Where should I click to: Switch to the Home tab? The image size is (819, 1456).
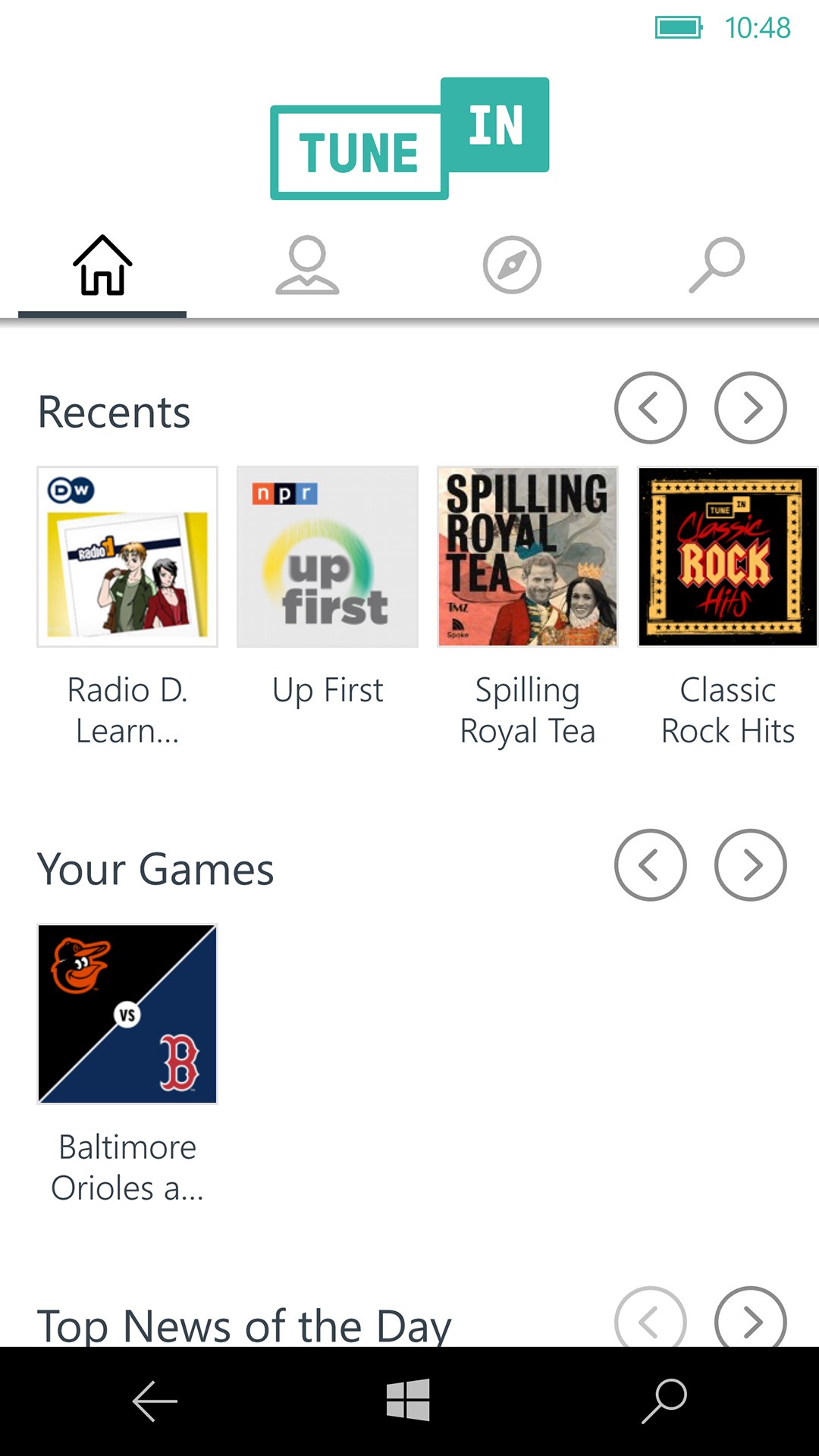click(102, 265)
